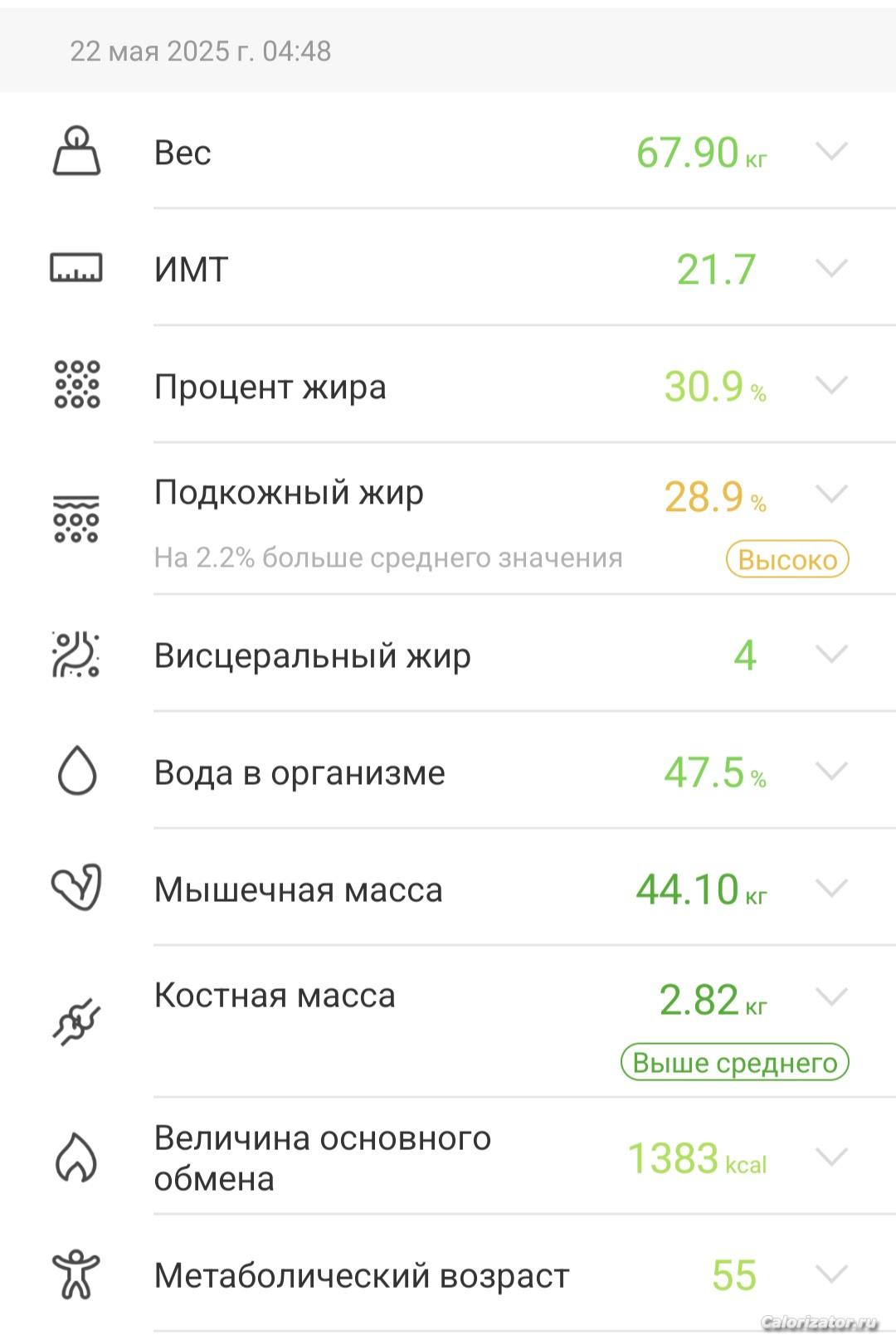Open details for Процент жира
The width and height of the screenshot is (896, 1340).
click(831, 386)
